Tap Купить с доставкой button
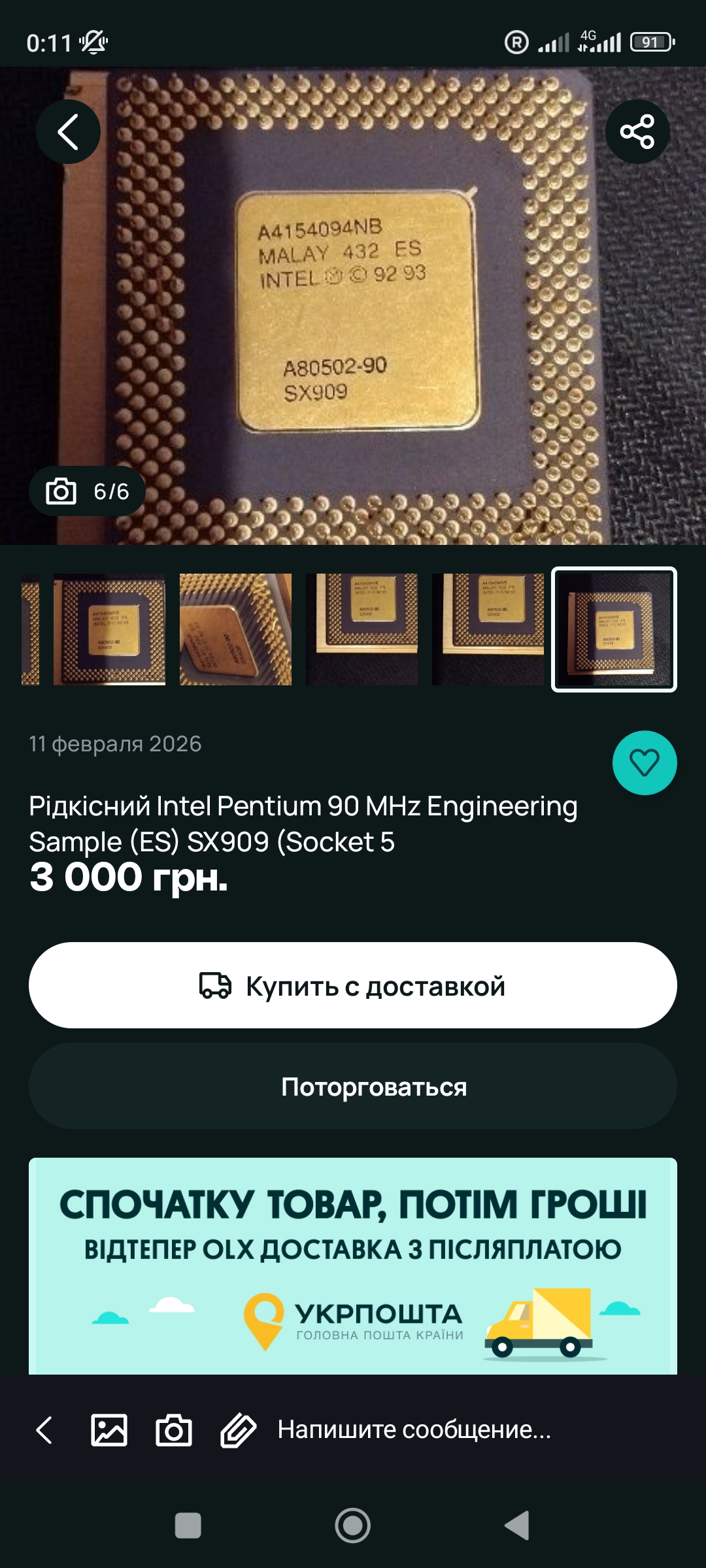 (x=353, y=985)
